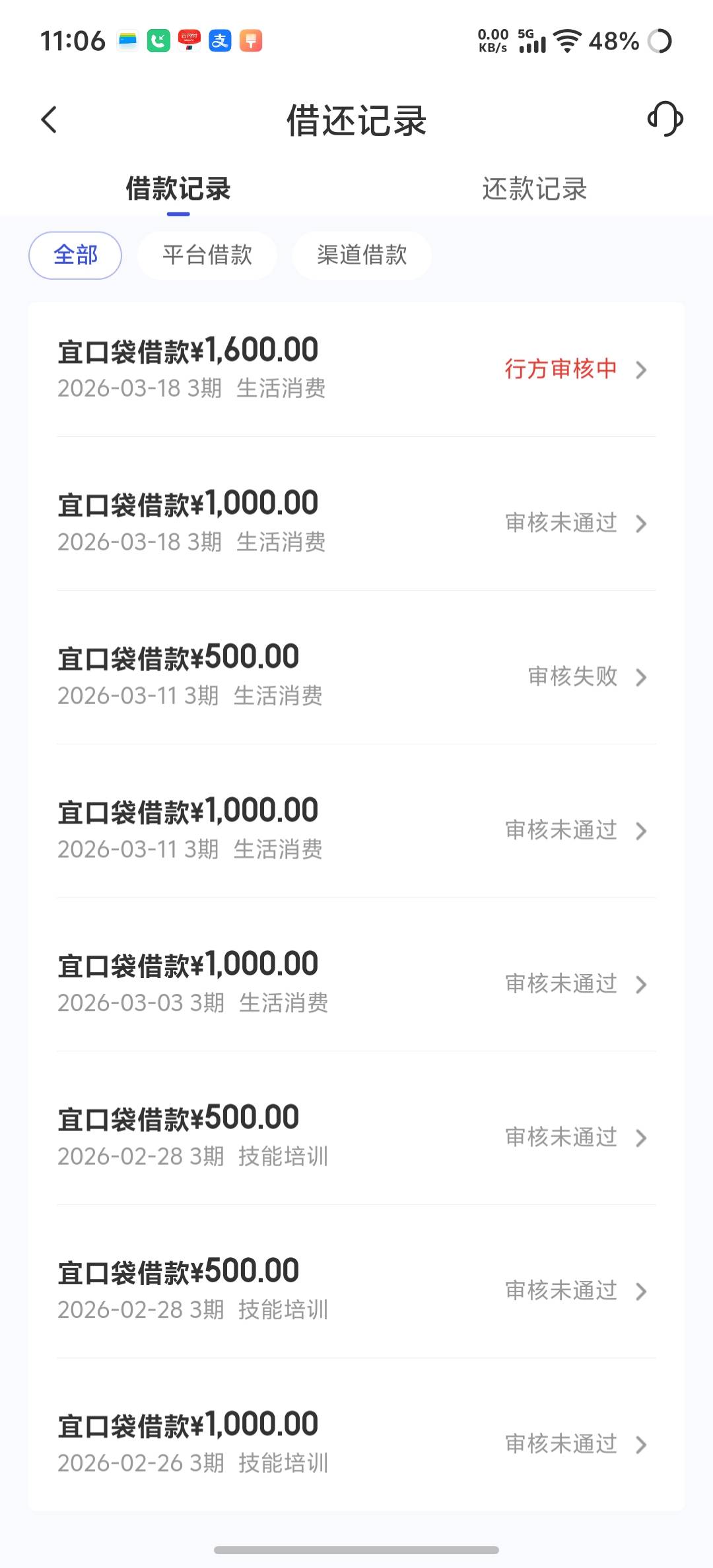
Task: Select the 借款记录 tab
Action: pyautogui.click(x=178, y=189)
